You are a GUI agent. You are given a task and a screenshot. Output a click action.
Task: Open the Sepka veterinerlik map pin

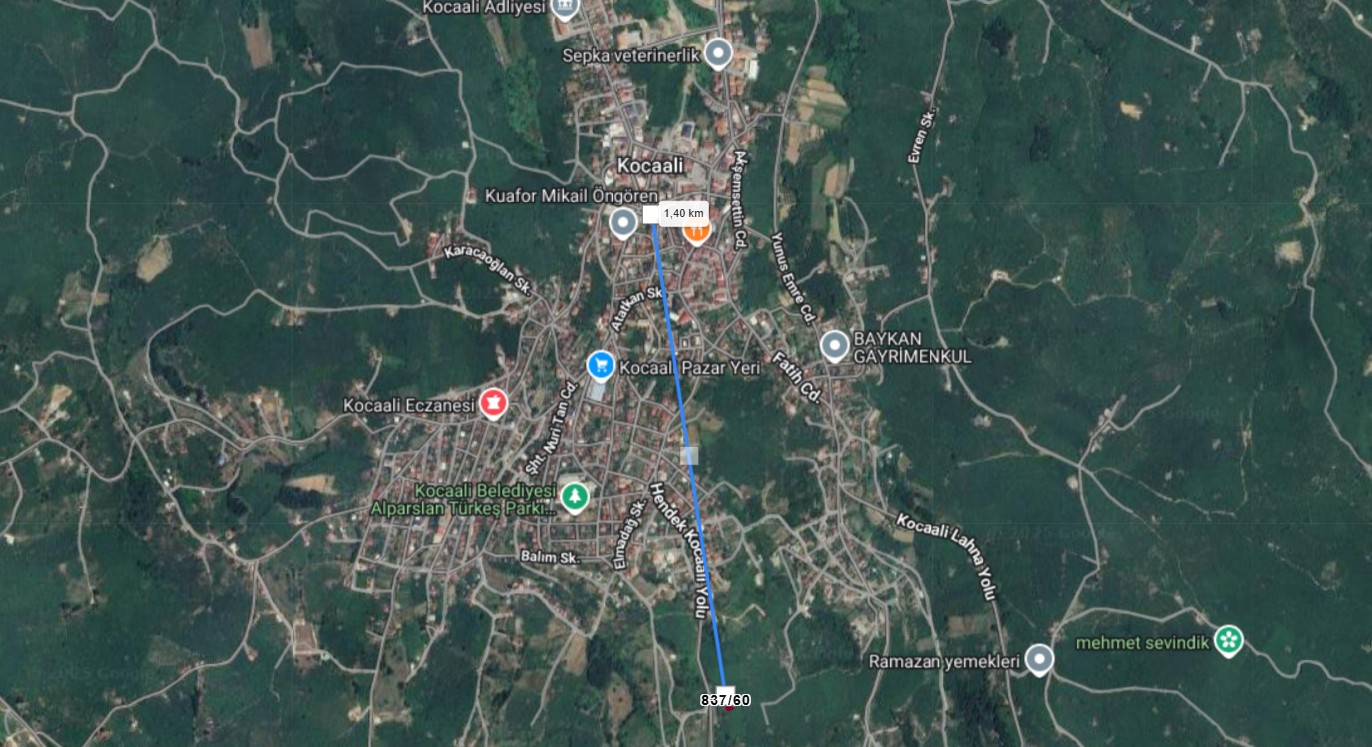pos(718,53)
